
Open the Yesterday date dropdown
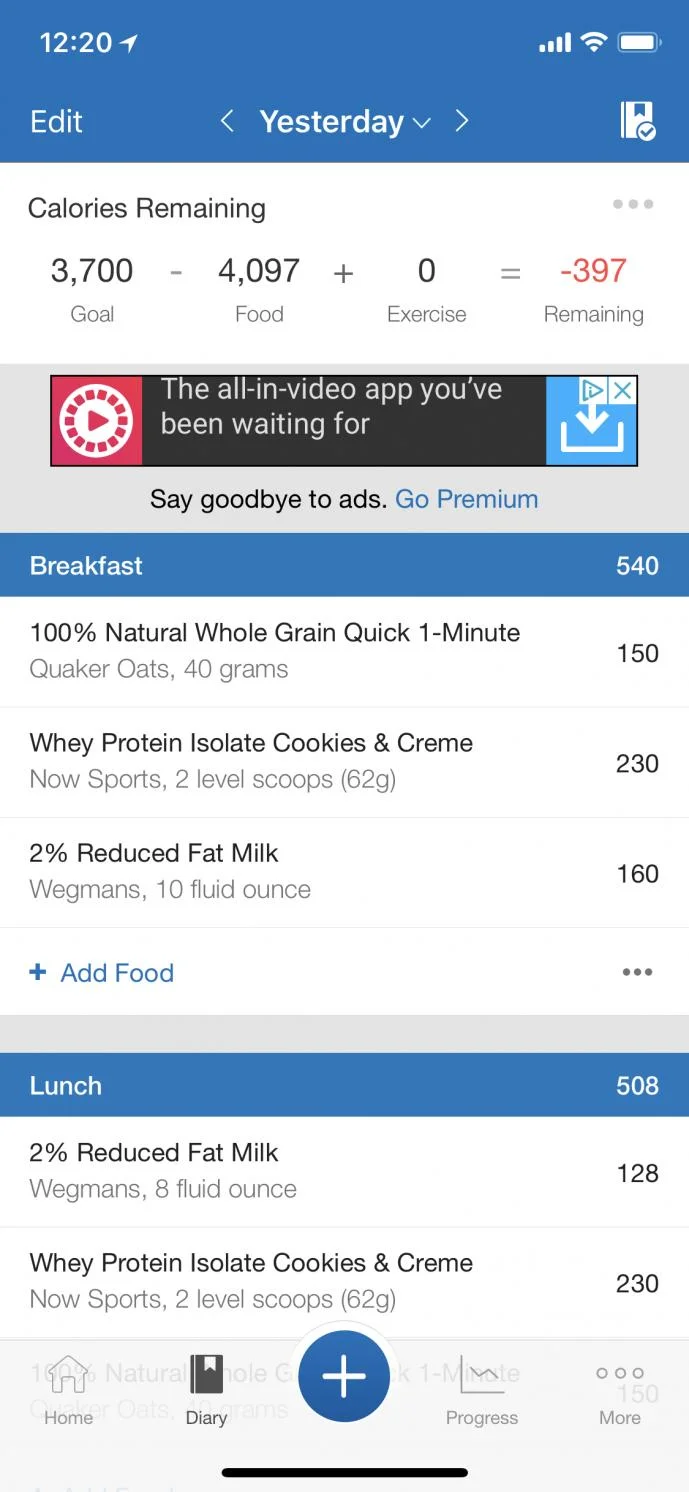point(345,122)
